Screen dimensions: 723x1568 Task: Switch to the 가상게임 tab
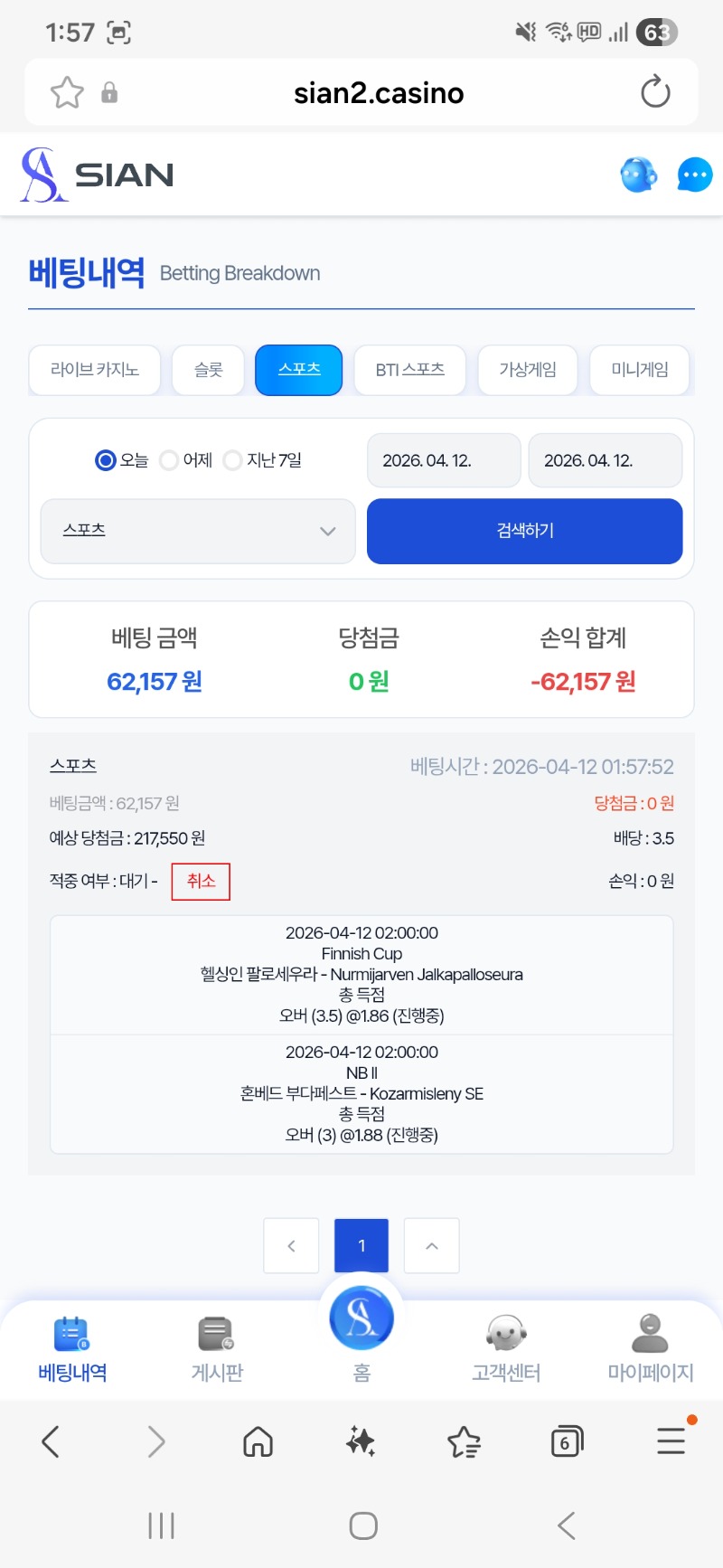click(x=527, y=370)
